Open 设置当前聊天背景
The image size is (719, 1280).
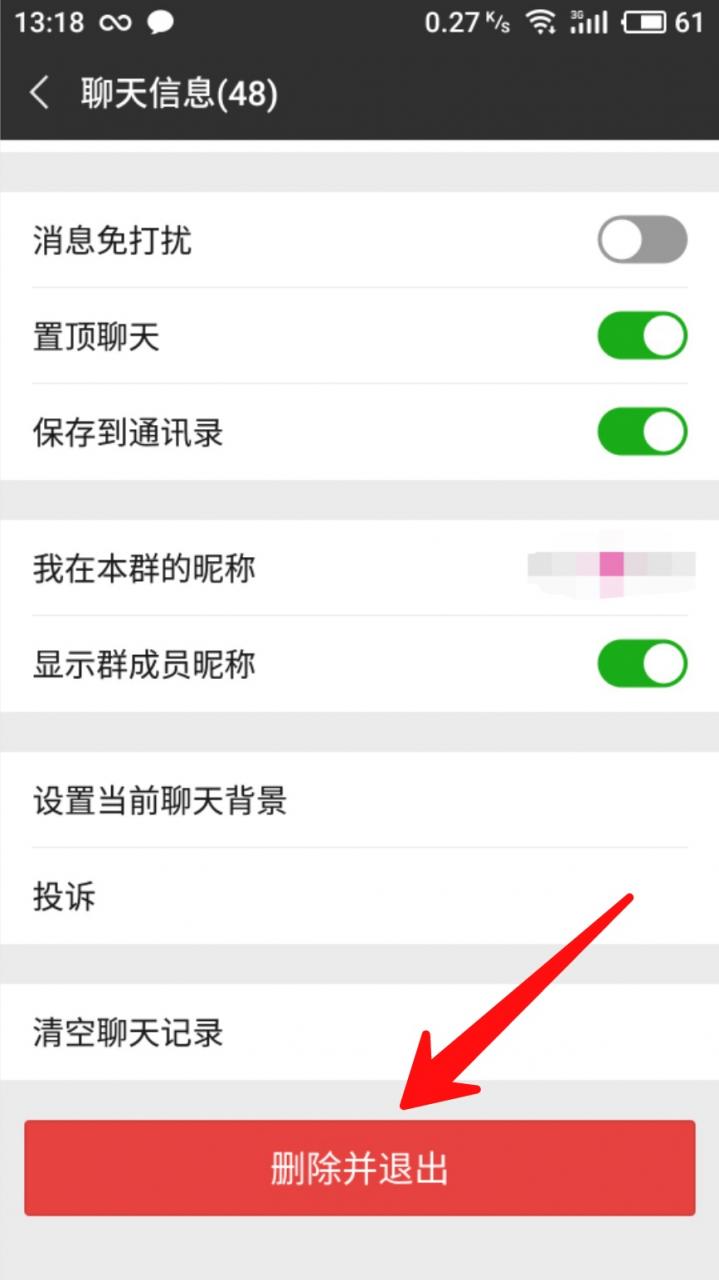[359, 800]
